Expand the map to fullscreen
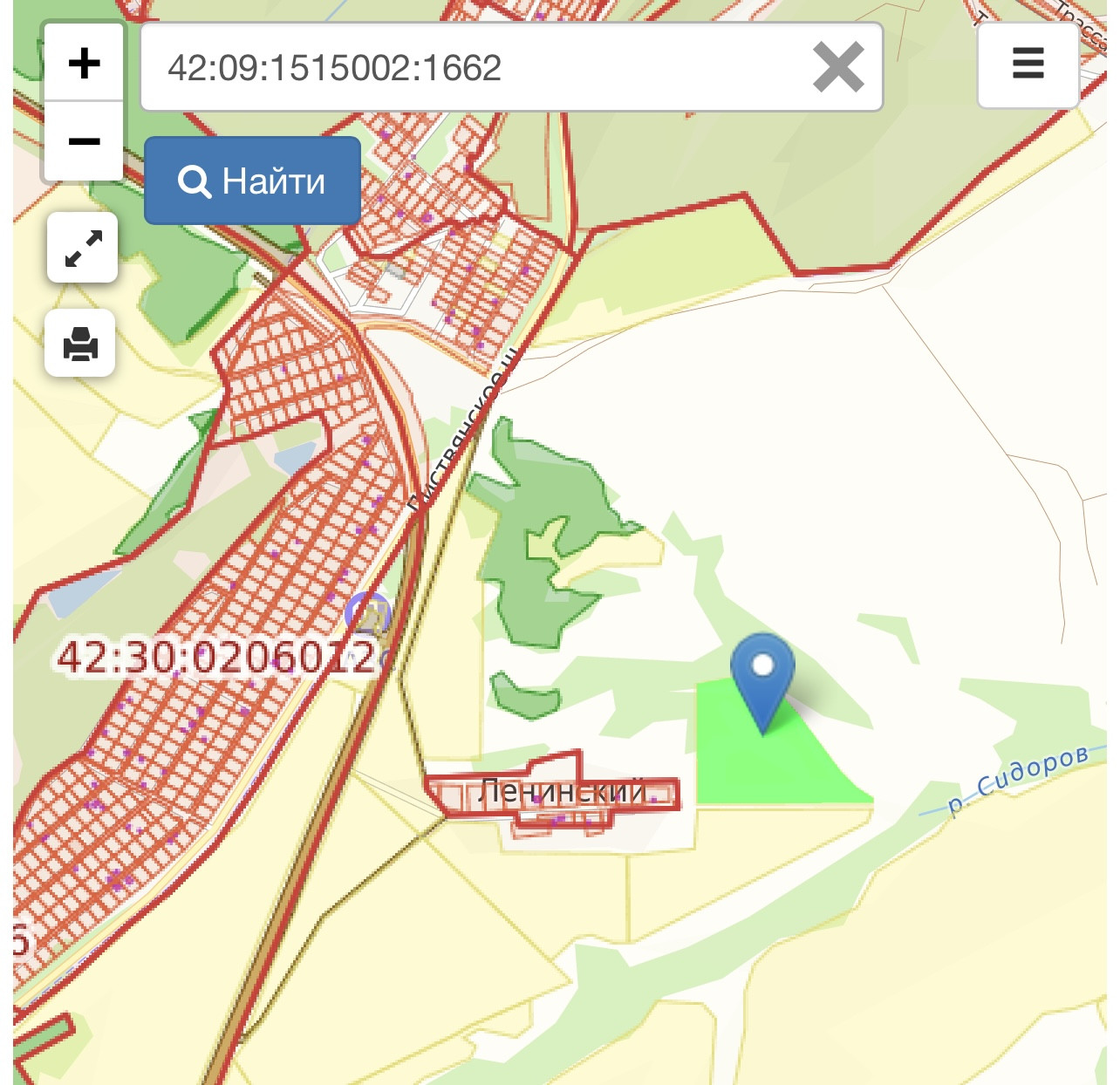Screen dimensions: 1120x1085 83,248
